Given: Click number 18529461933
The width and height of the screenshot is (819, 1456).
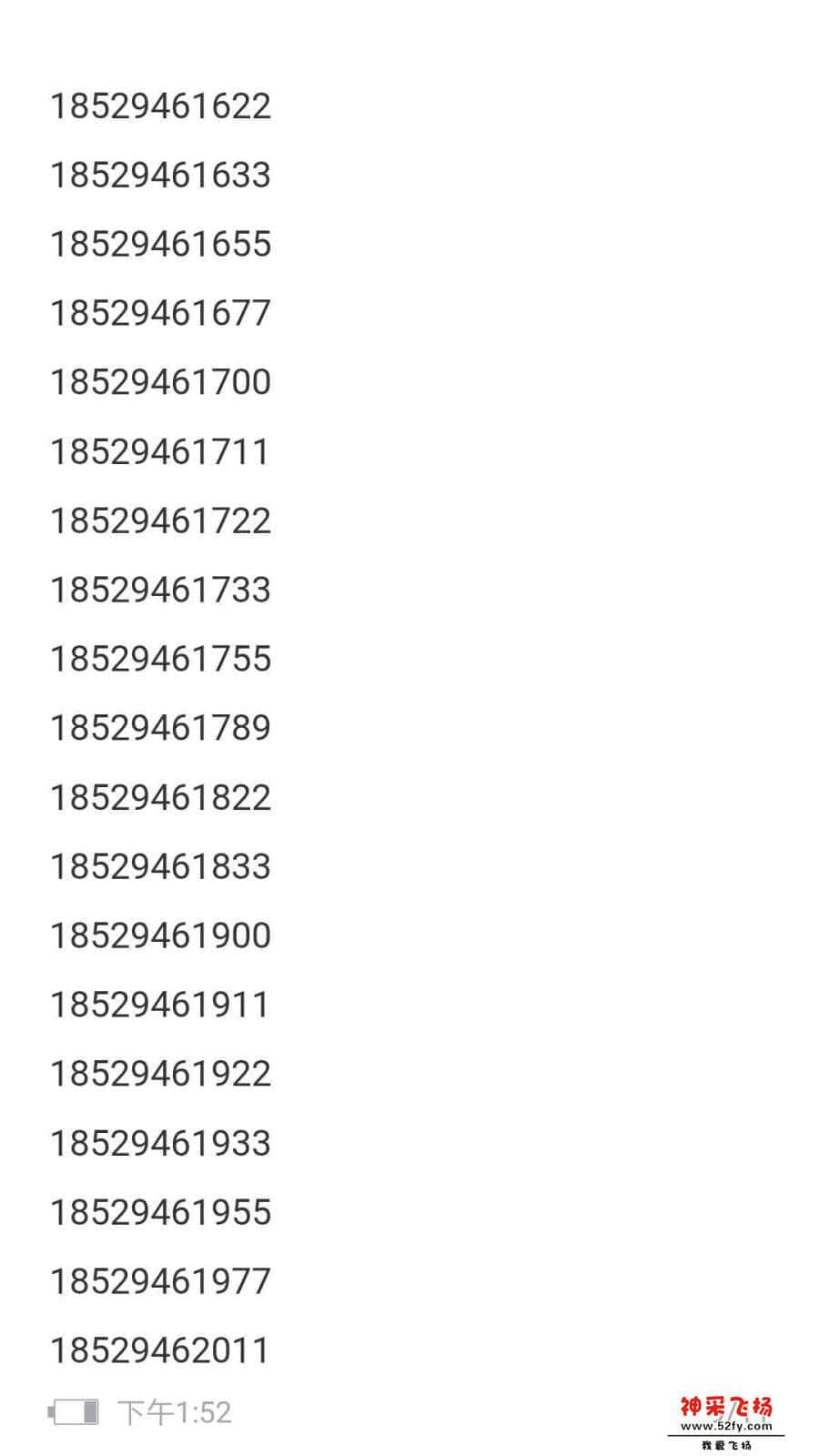Looking at the screenshot, I should (159, 1143).
